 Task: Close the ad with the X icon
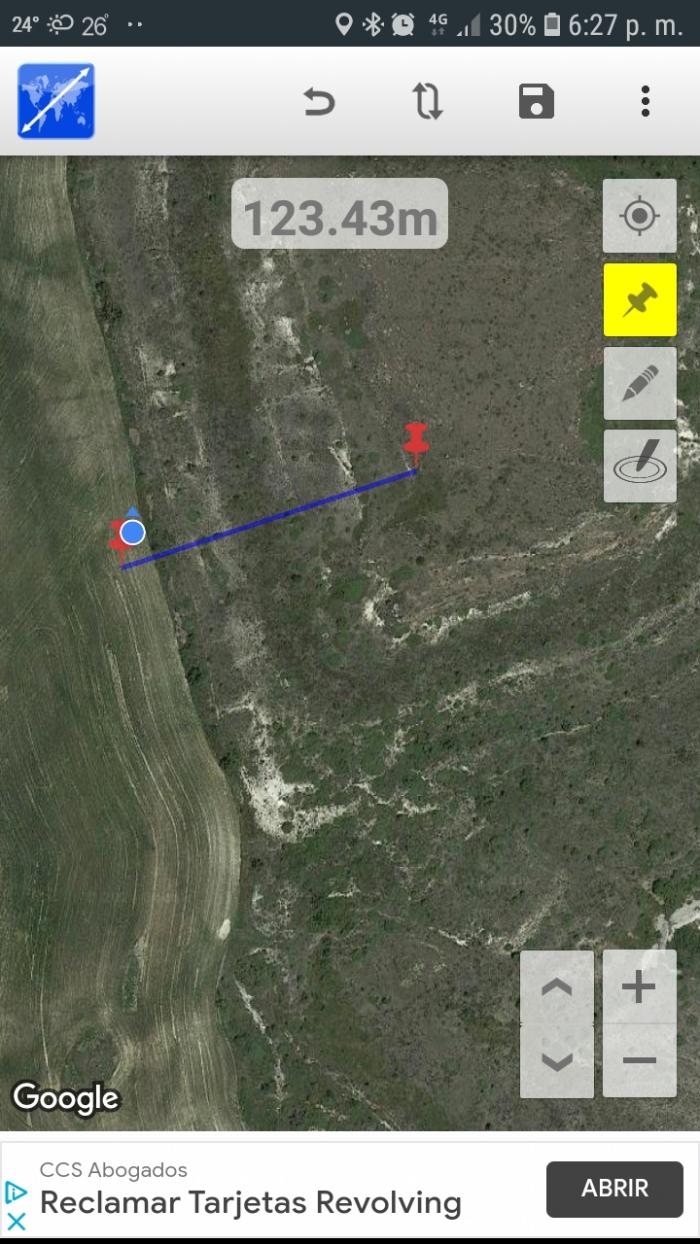(x=16, y=1221)
